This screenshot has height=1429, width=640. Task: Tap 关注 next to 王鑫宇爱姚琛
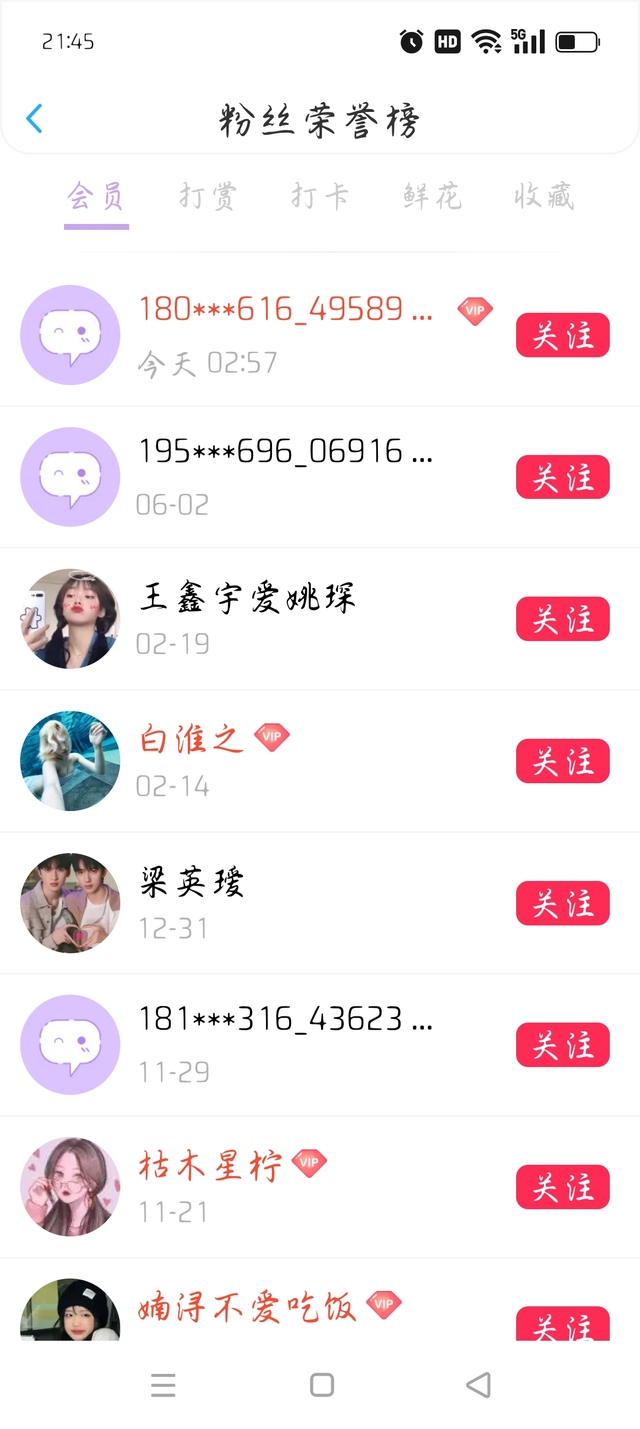pos(562,619)
